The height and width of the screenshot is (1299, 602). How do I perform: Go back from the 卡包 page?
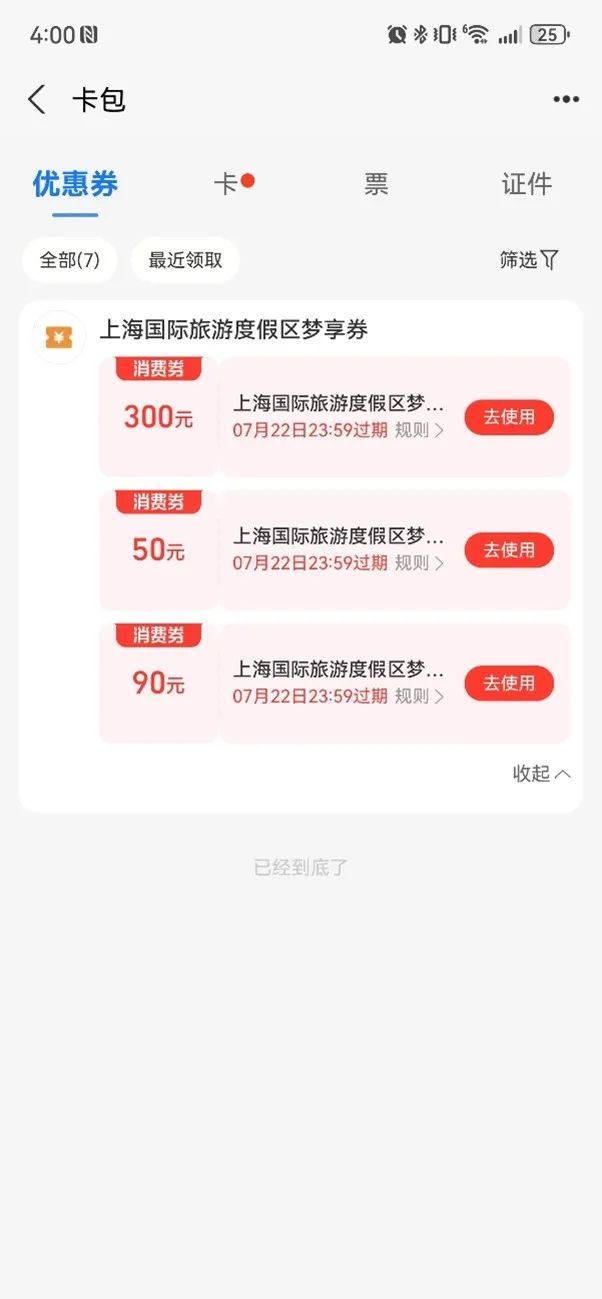pos(37,99)
